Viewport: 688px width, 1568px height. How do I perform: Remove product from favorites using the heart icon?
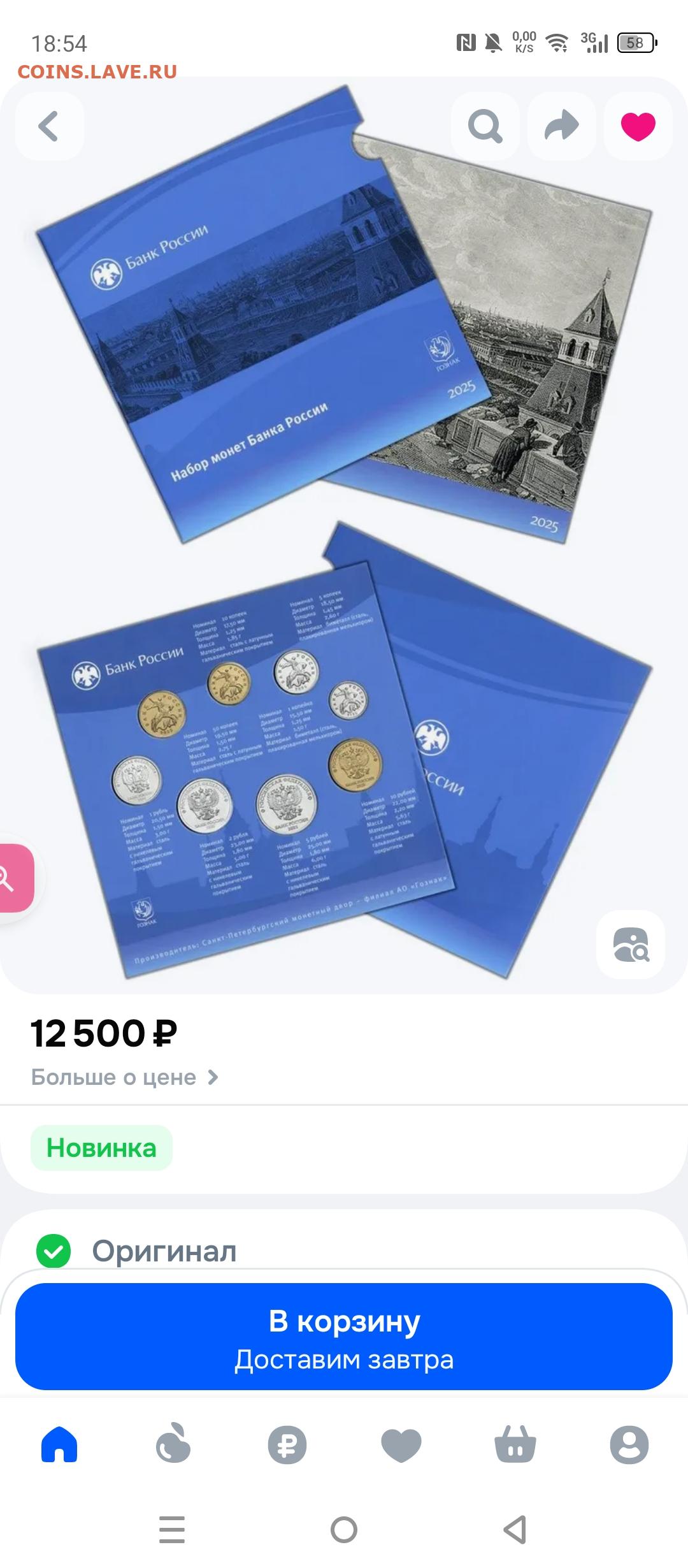tap(638, 126)
